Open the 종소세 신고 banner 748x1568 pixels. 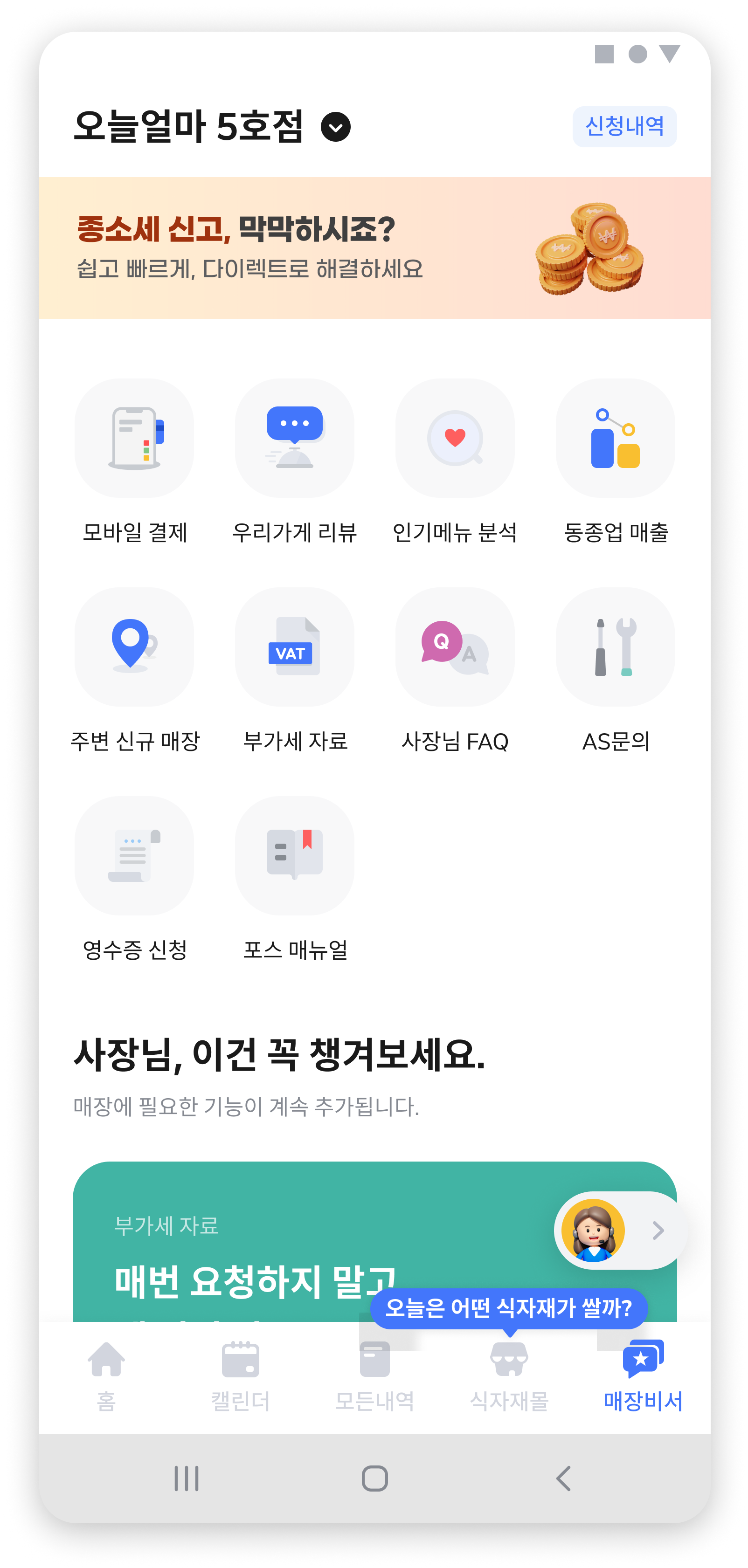pyautogui.click(x=374, y=248)
